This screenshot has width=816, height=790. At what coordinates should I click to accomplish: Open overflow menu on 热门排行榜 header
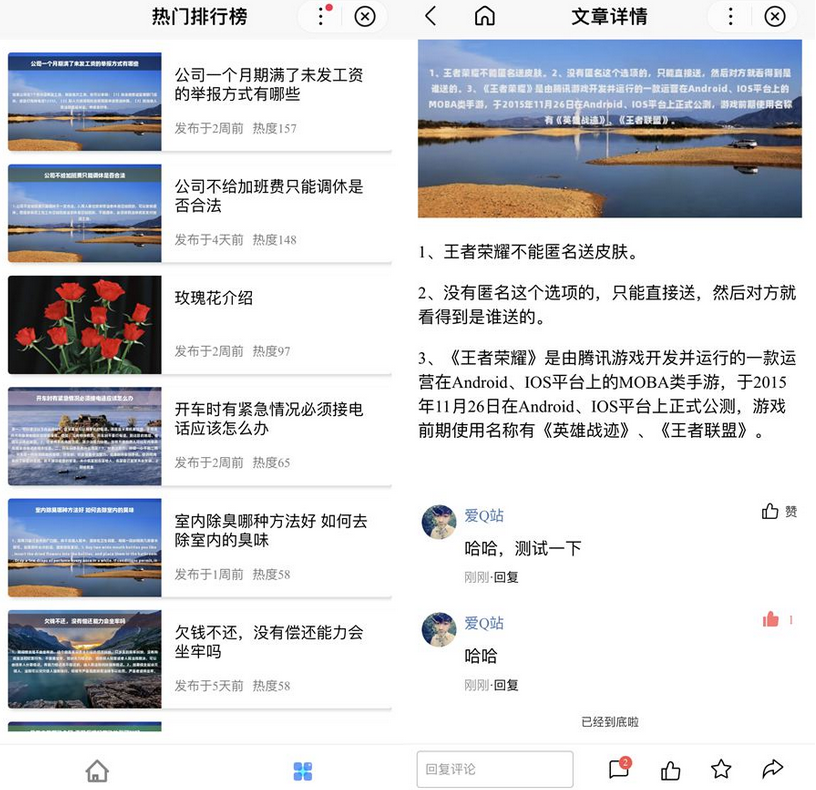(322, 16)
